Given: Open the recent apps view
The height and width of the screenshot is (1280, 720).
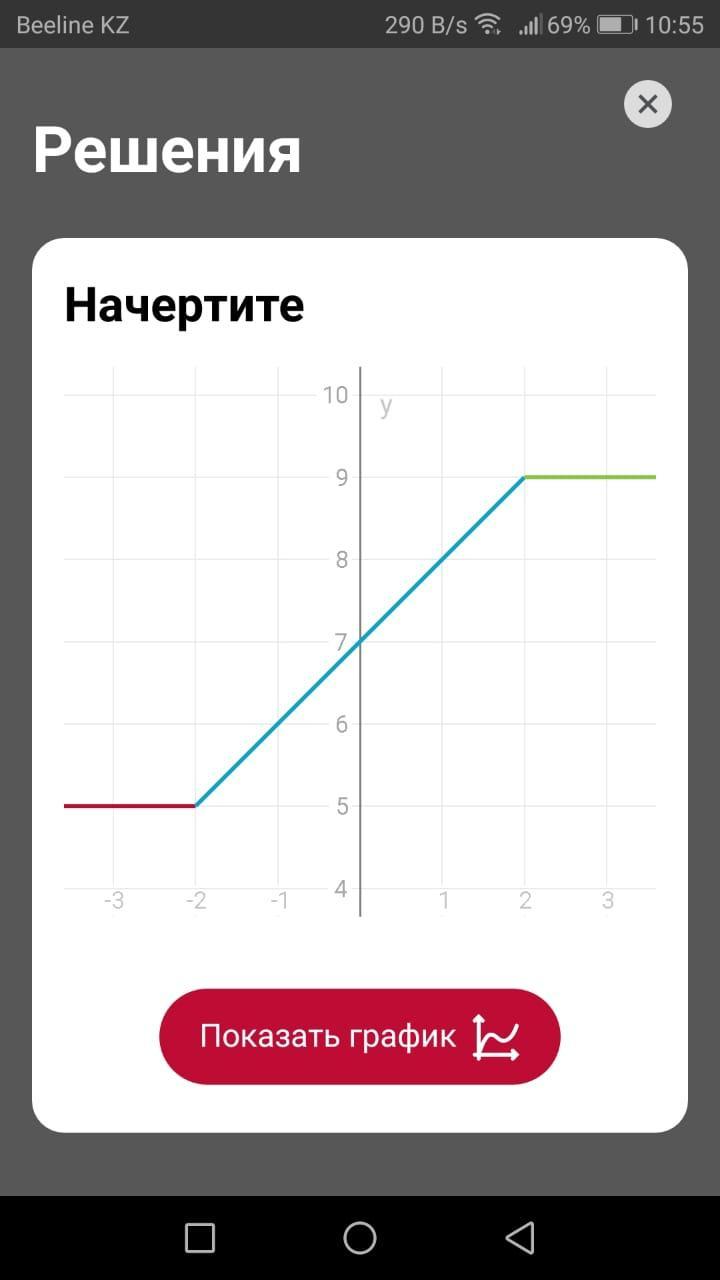Looking at the screenshot, I should (200, 1238).
